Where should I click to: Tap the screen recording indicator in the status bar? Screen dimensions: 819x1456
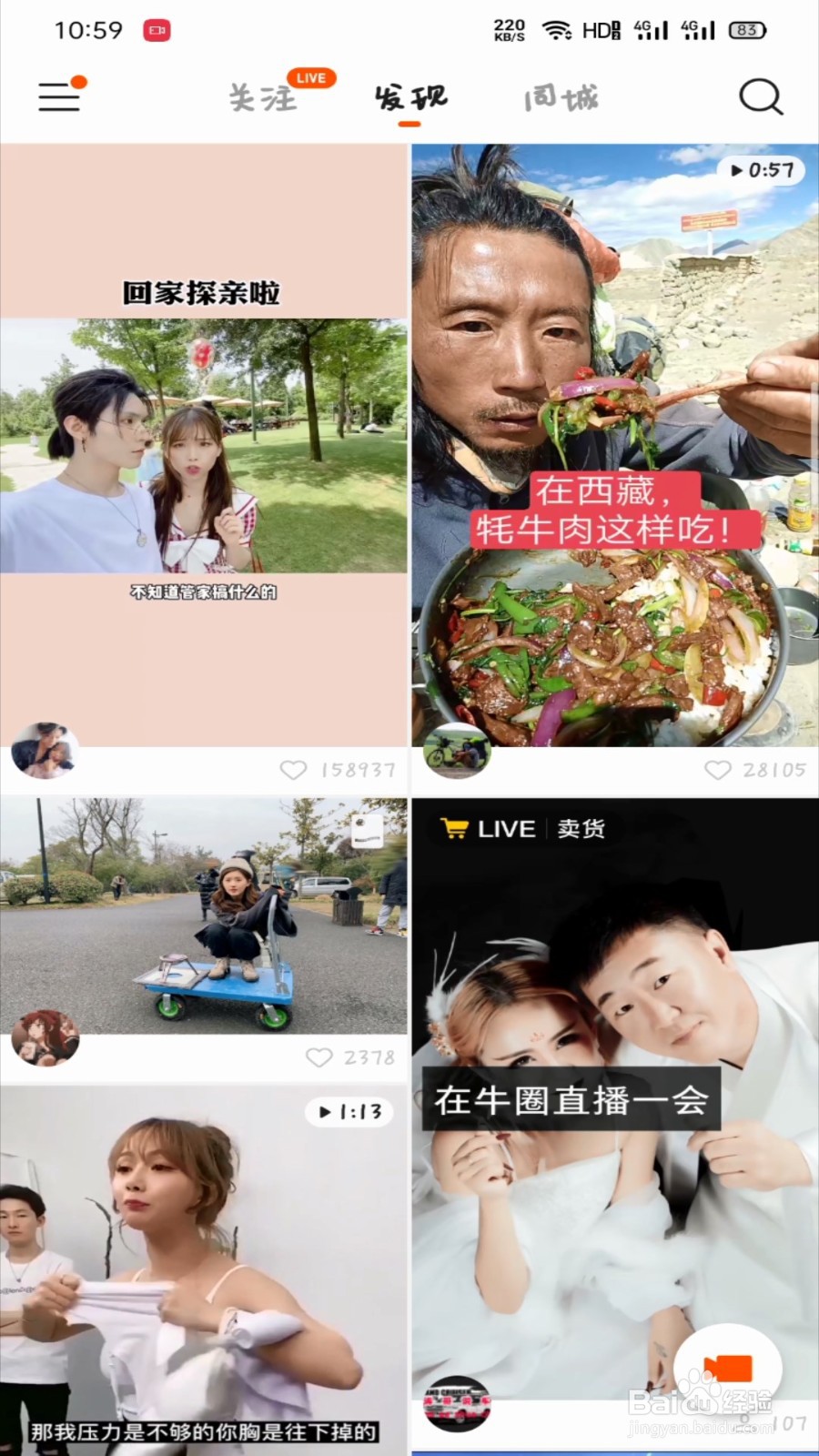pyautogui.click(x=156, y=29)
